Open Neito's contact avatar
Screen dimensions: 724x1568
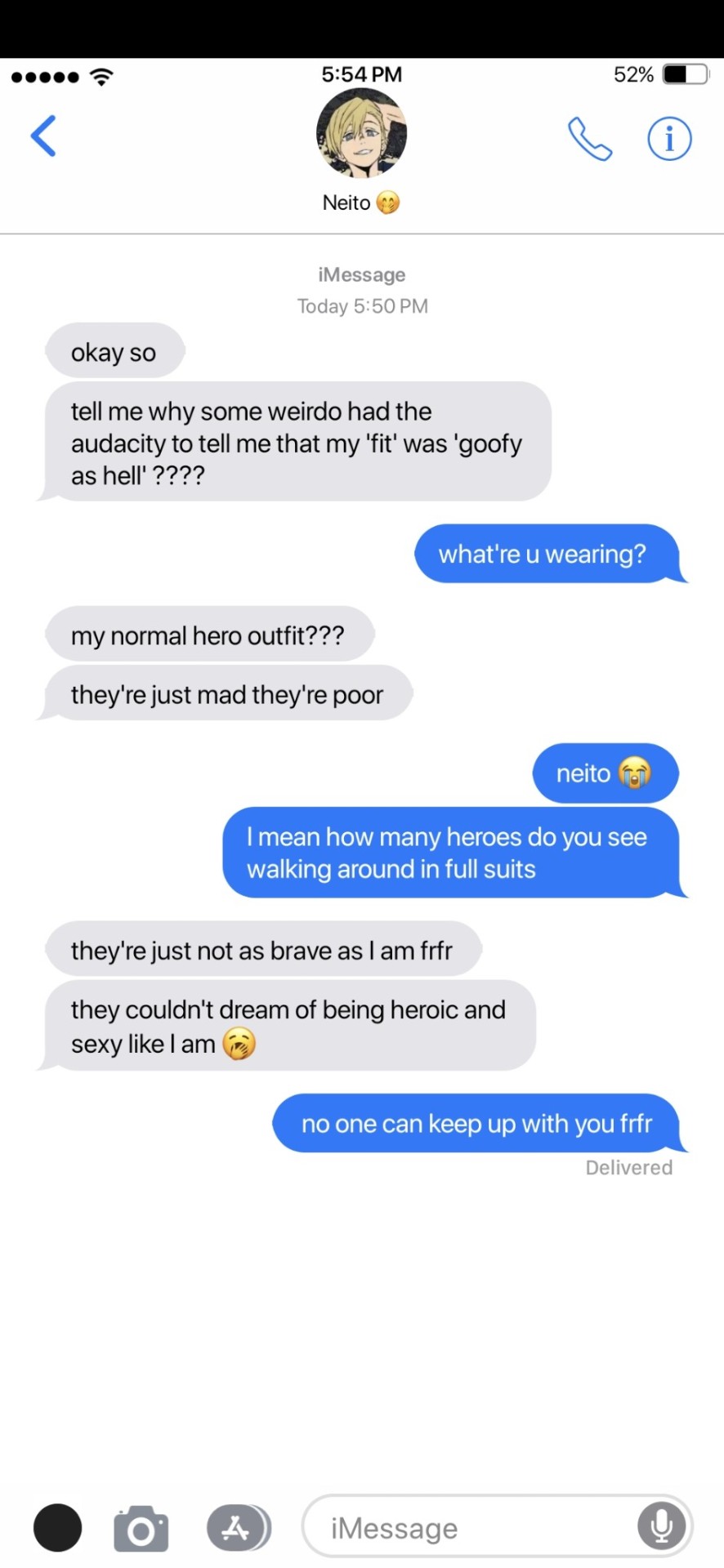tap(361, 133)
